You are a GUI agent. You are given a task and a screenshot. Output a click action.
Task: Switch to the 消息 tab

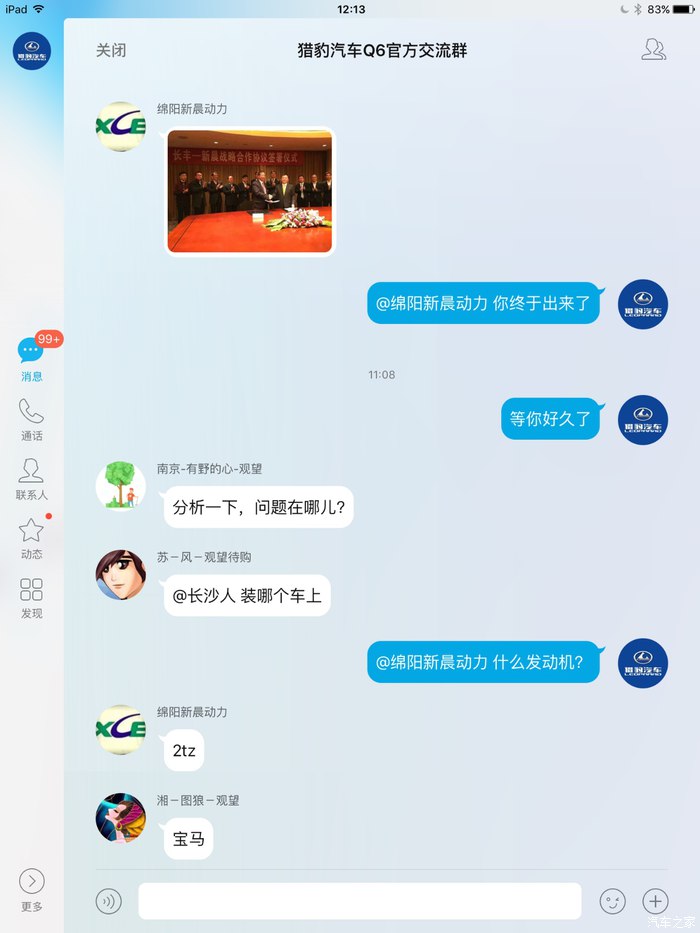coord(32,360)
